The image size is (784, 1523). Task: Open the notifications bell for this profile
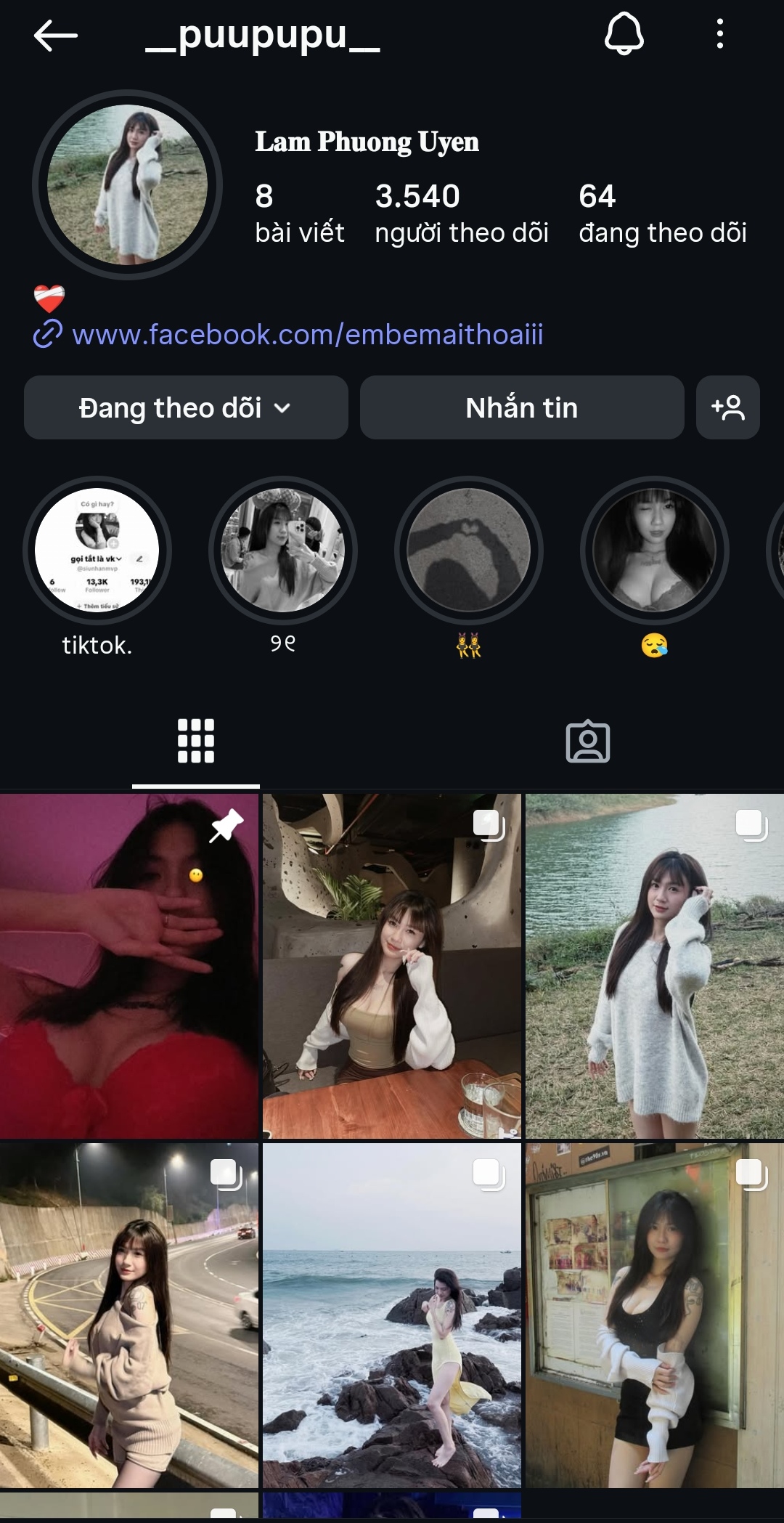(x=624, y=34)
